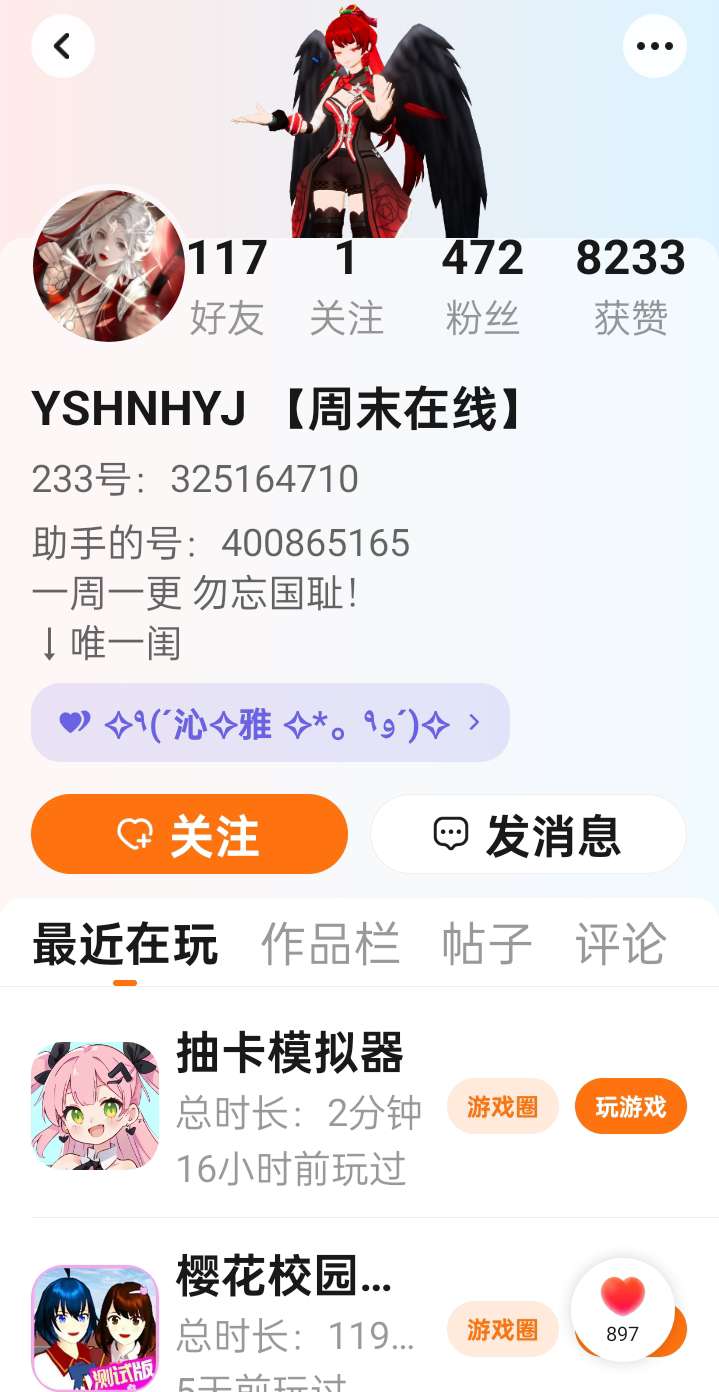The height and width of the screenshot is (1392, 719).
Task: Open the 樱花校园 game entry
Action: point(284,1276)
